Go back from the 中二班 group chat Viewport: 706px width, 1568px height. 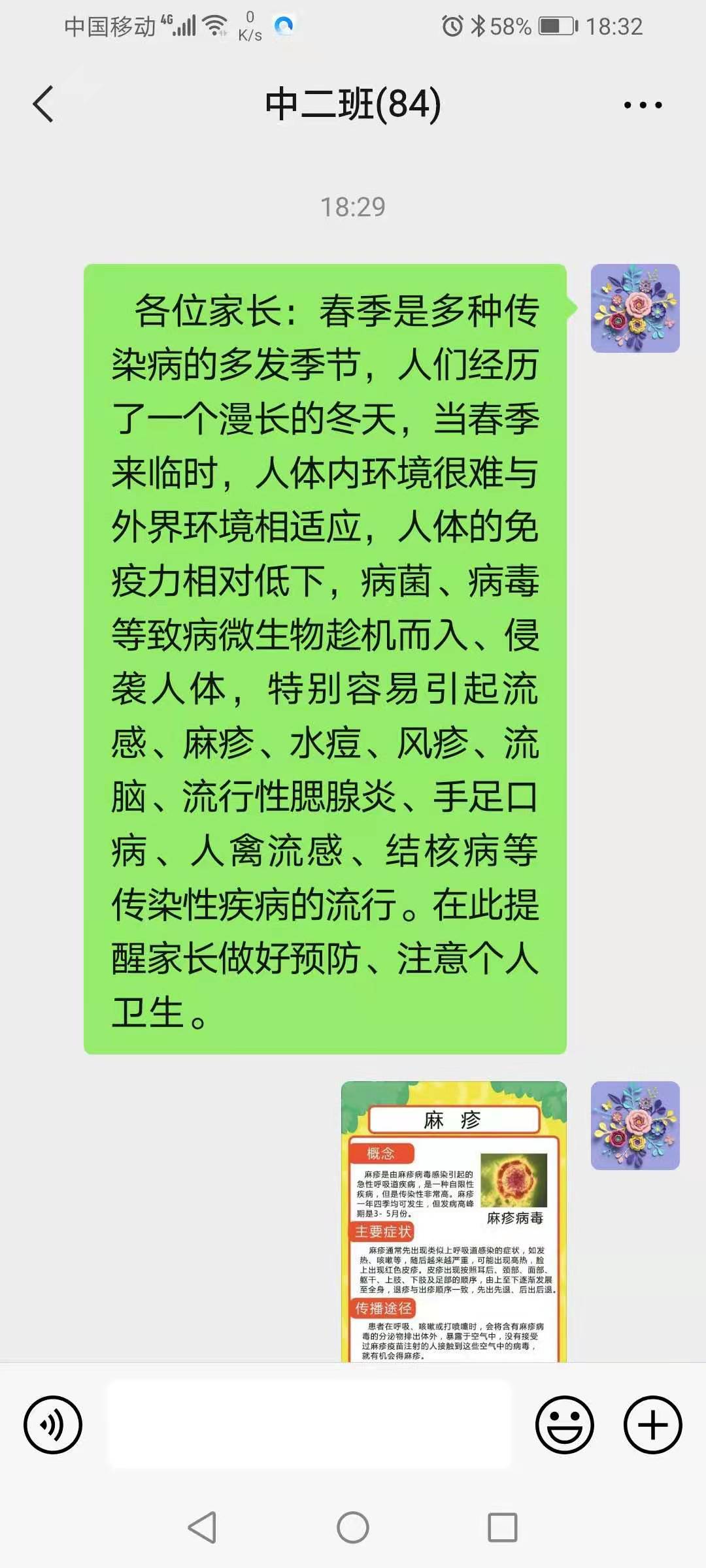pyautogui.click(x=43, y=105)
